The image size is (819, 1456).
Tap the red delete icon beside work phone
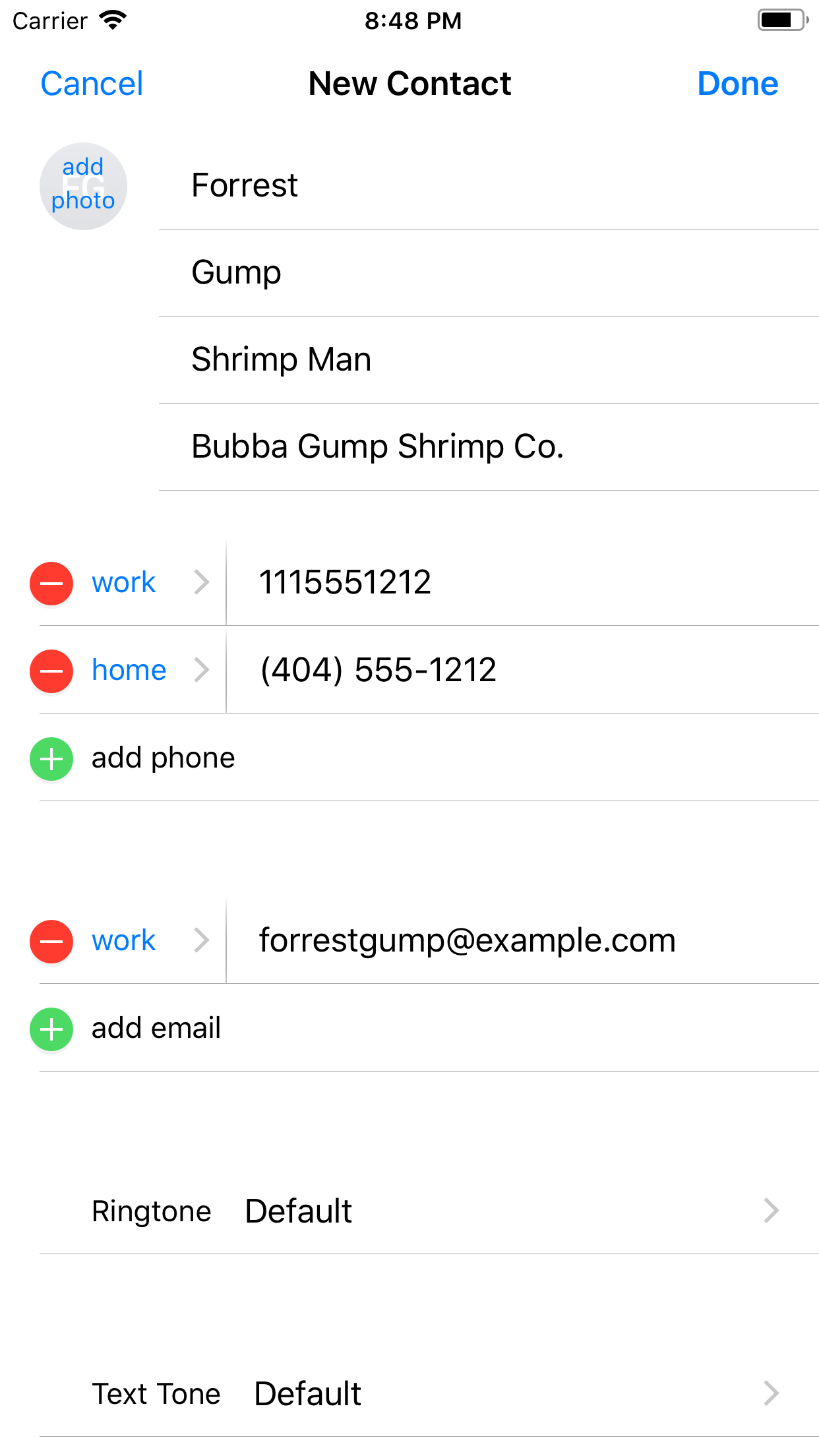[x=51, y=583]
